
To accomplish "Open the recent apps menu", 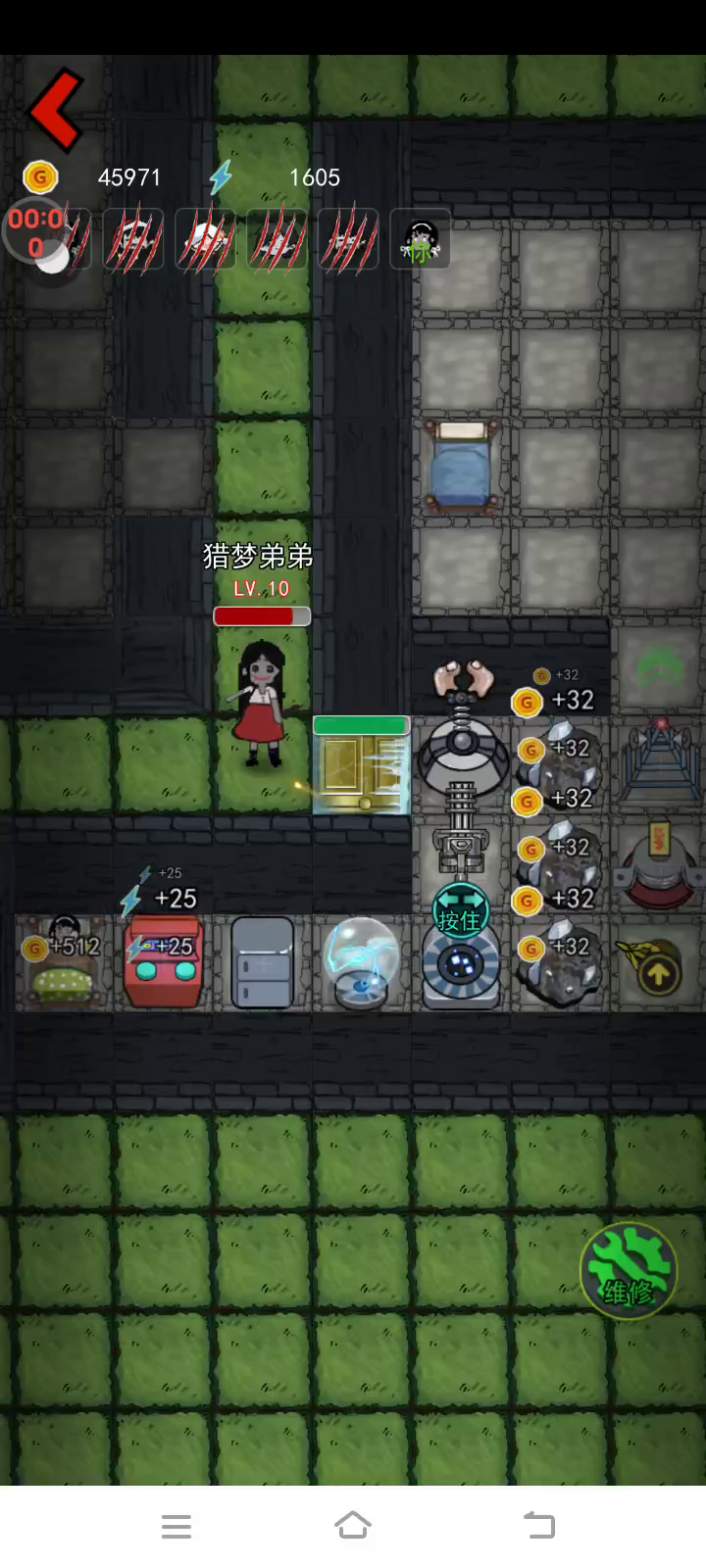I will (176, 1525).
